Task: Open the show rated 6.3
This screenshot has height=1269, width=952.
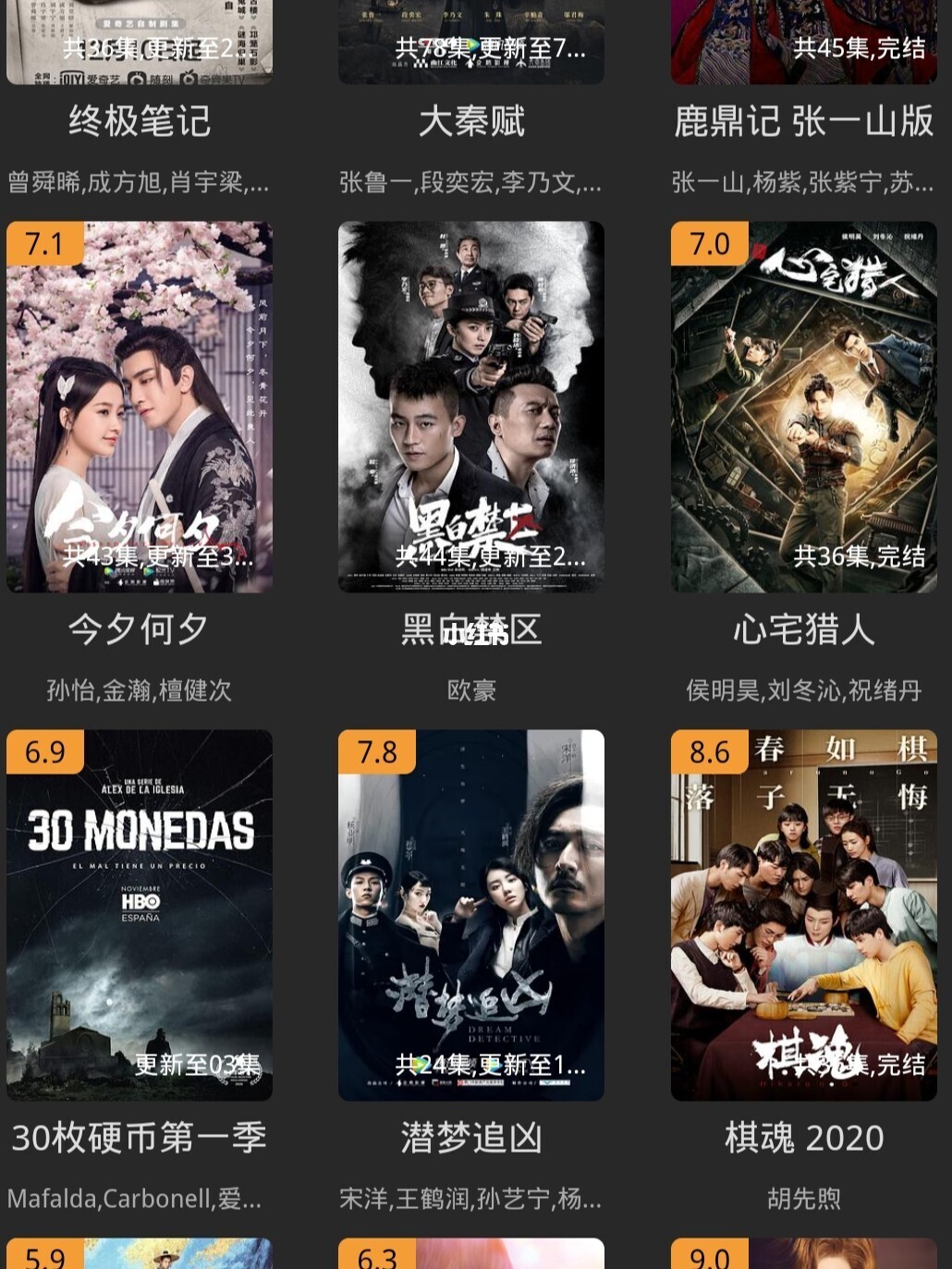Action: pos(471,1254)
